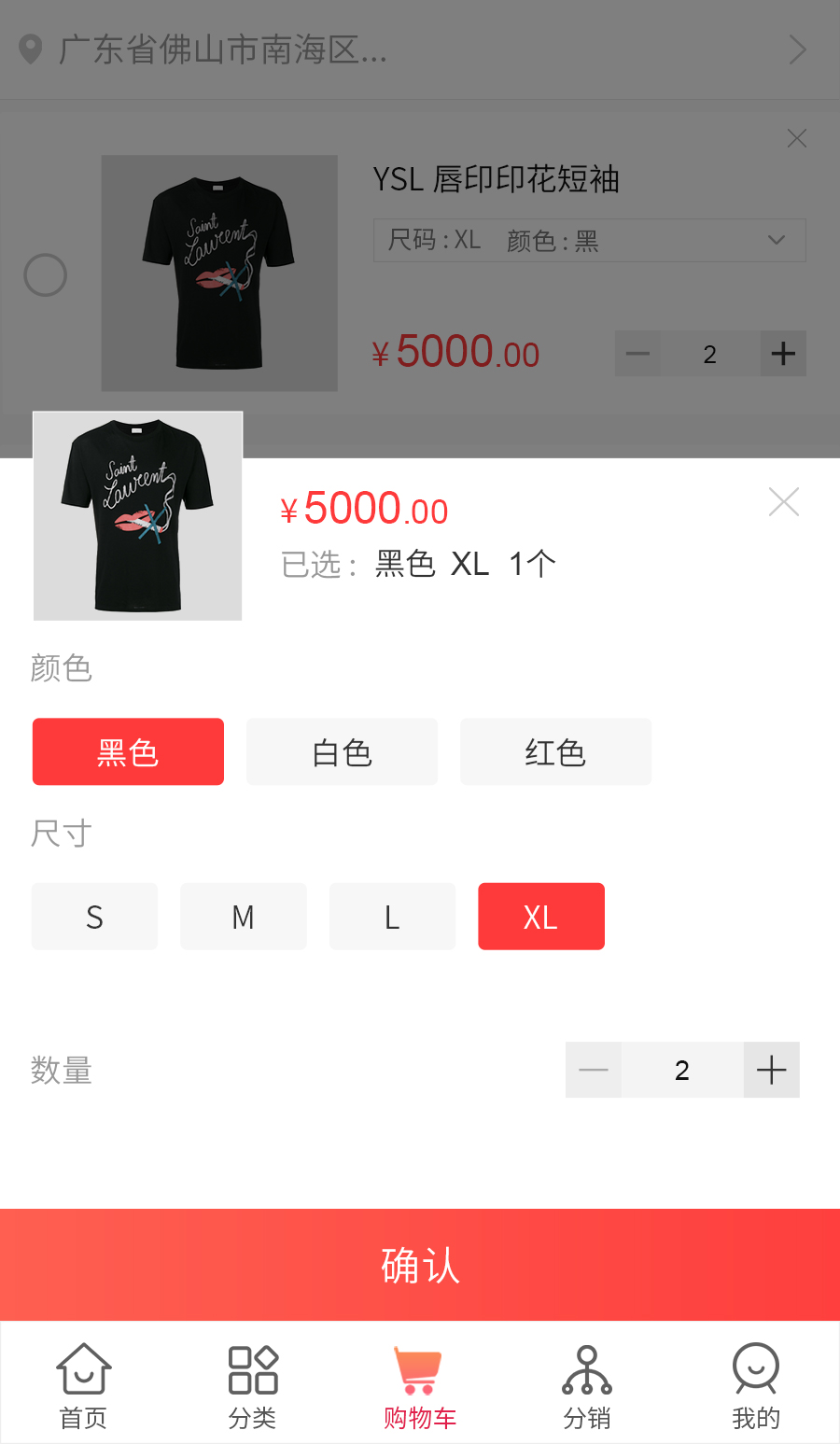Confirm selection with 确认 button
840x1444 pixels.
(x=420, y=1265)
